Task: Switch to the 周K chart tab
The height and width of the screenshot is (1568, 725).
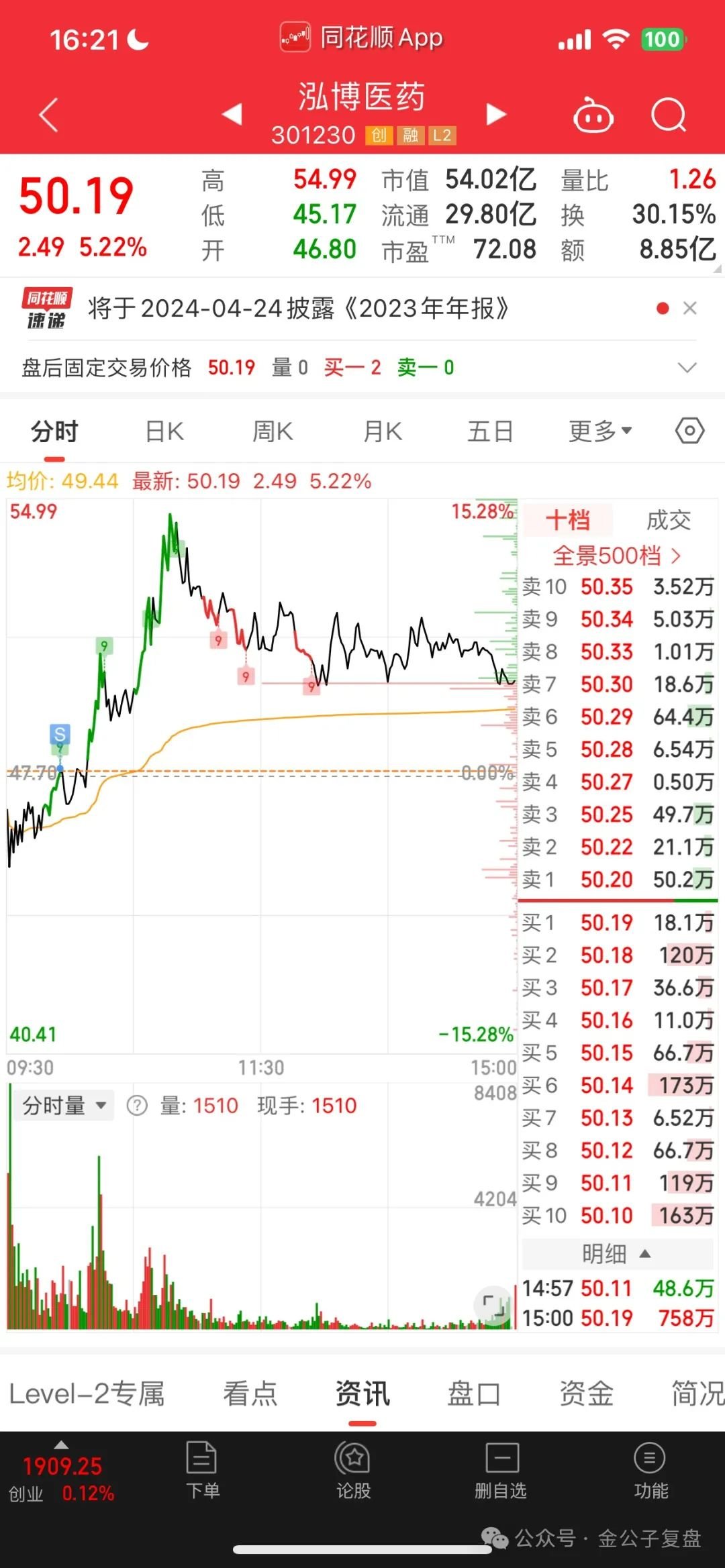Action: pos(273,431)
